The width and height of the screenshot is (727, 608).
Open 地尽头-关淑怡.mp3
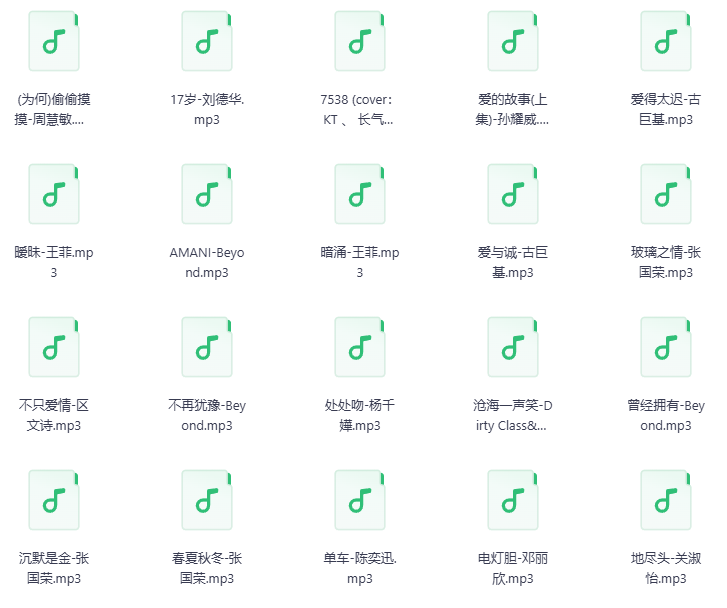point(666,500)
